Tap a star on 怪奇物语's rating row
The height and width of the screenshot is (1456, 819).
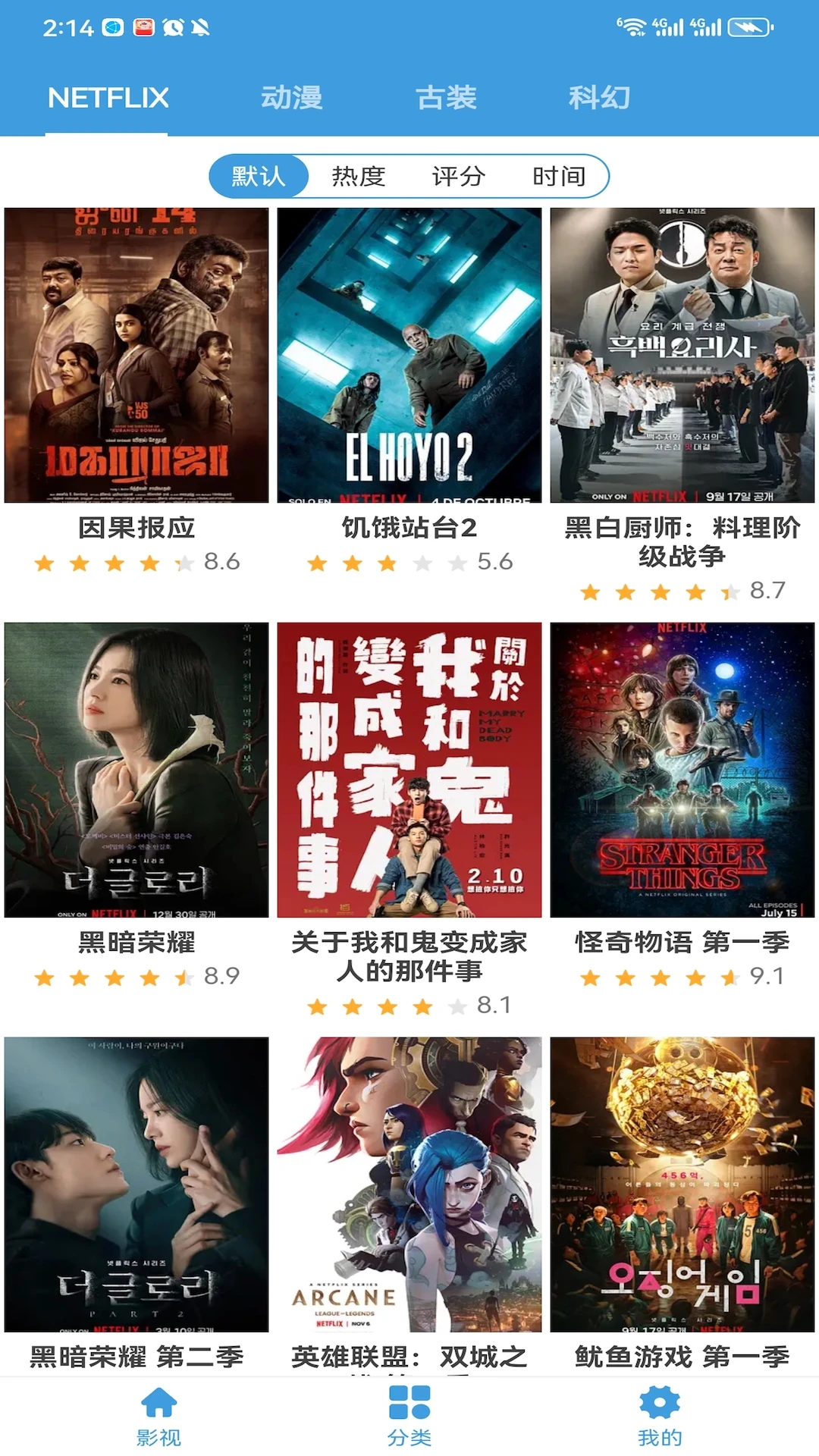click(x=660, y=977)
